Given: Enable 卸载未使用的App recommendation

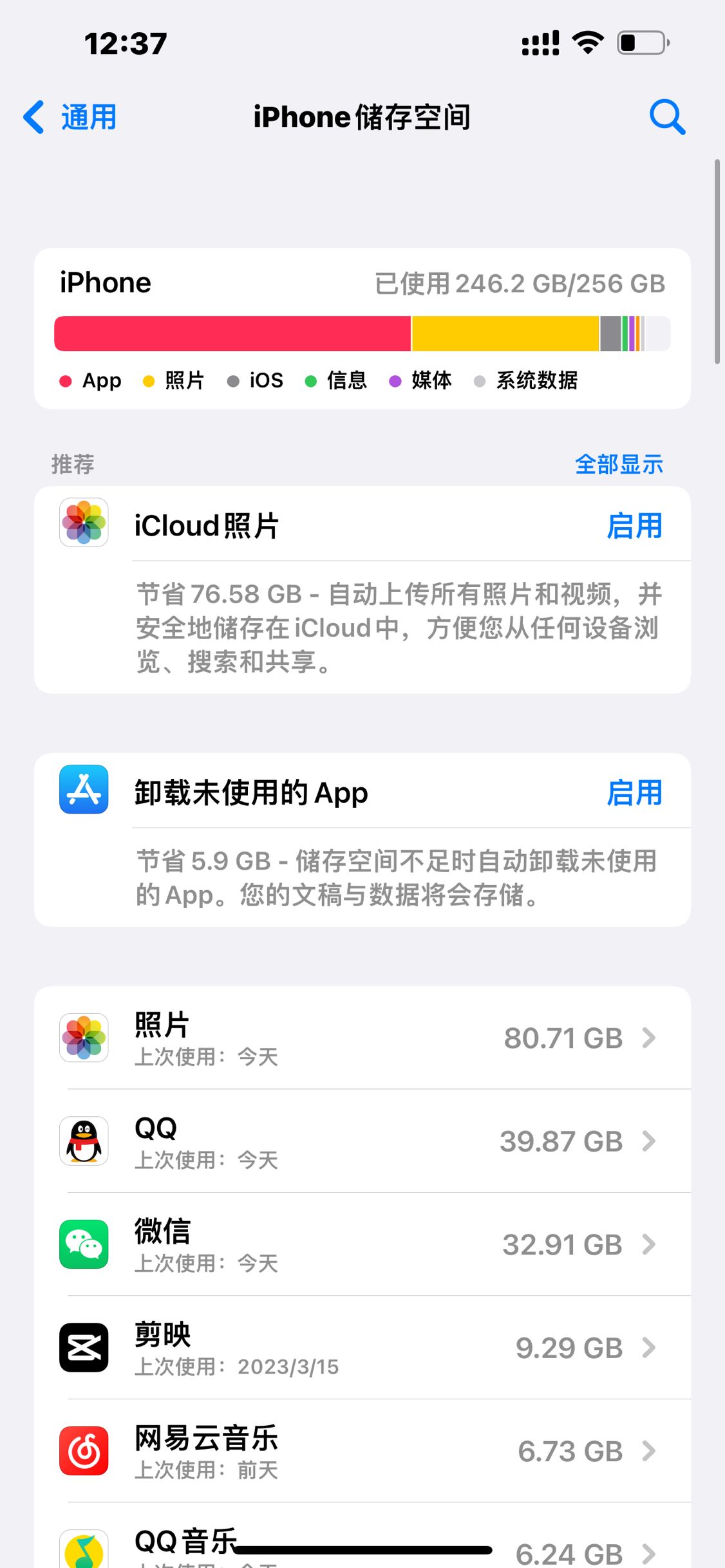Looking at the screenshot, I should pos(634,793).
